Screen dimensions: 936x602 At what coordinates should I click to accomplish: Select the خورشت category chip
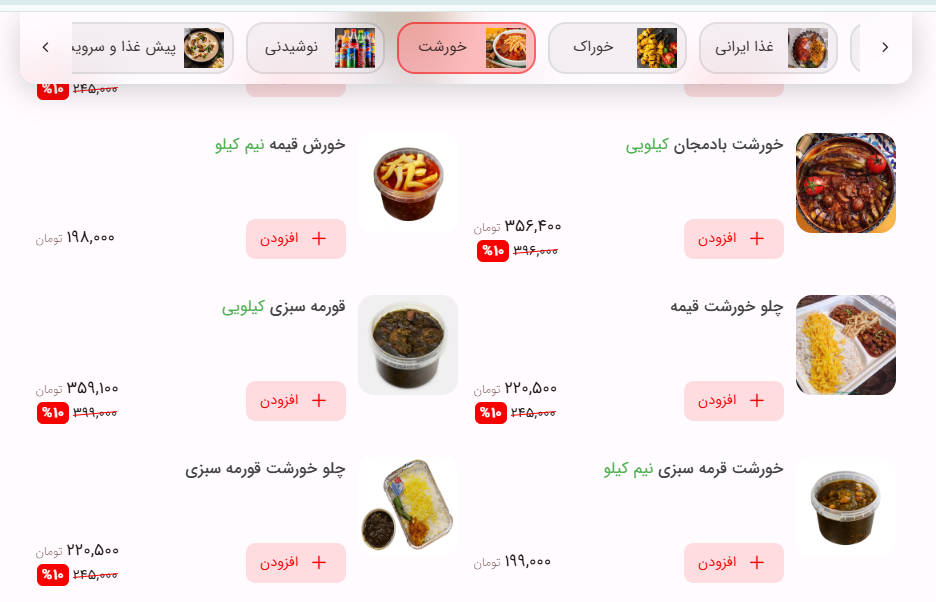(466, 48)
